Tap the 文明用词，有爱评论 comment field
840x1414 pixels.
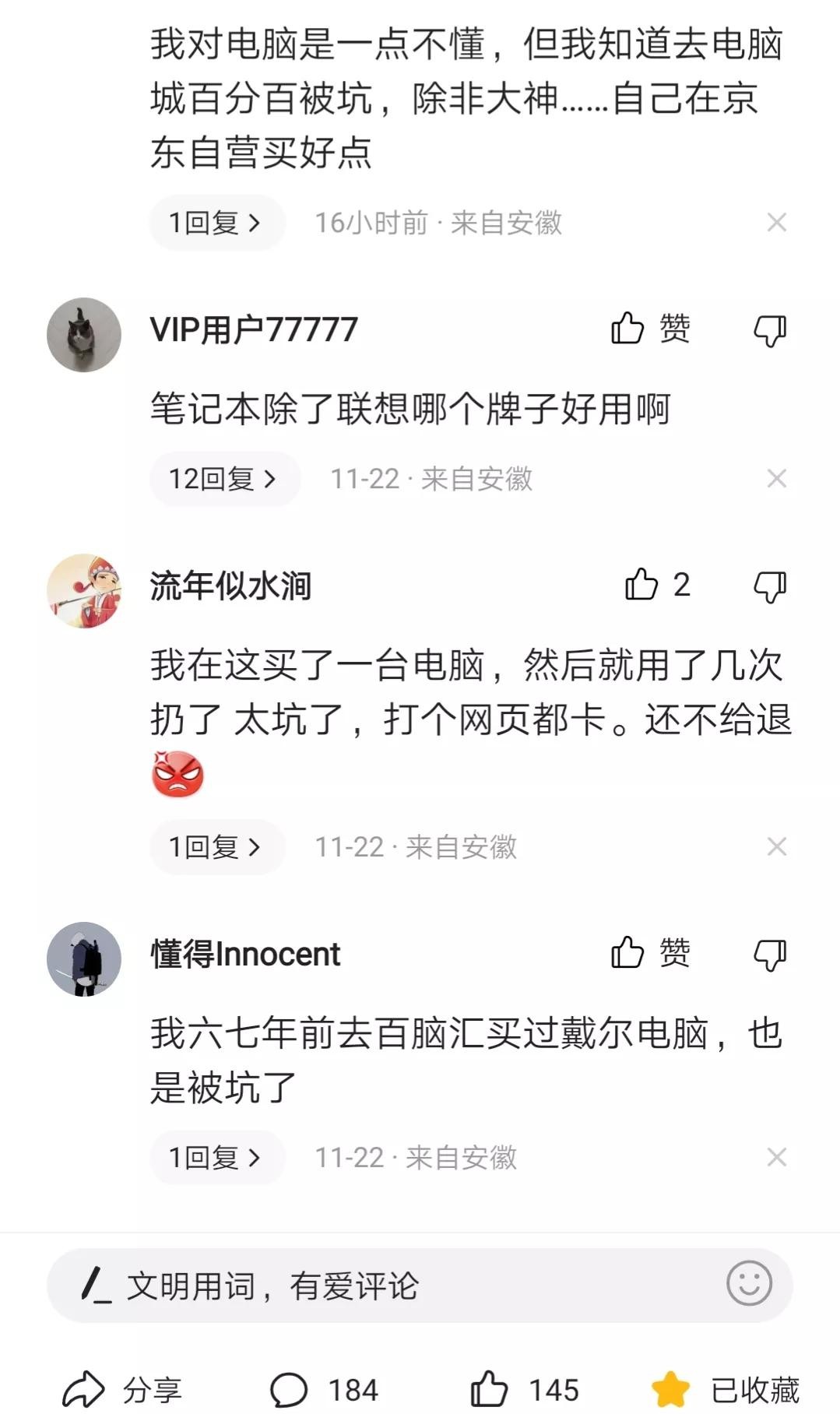[374, 1286]
